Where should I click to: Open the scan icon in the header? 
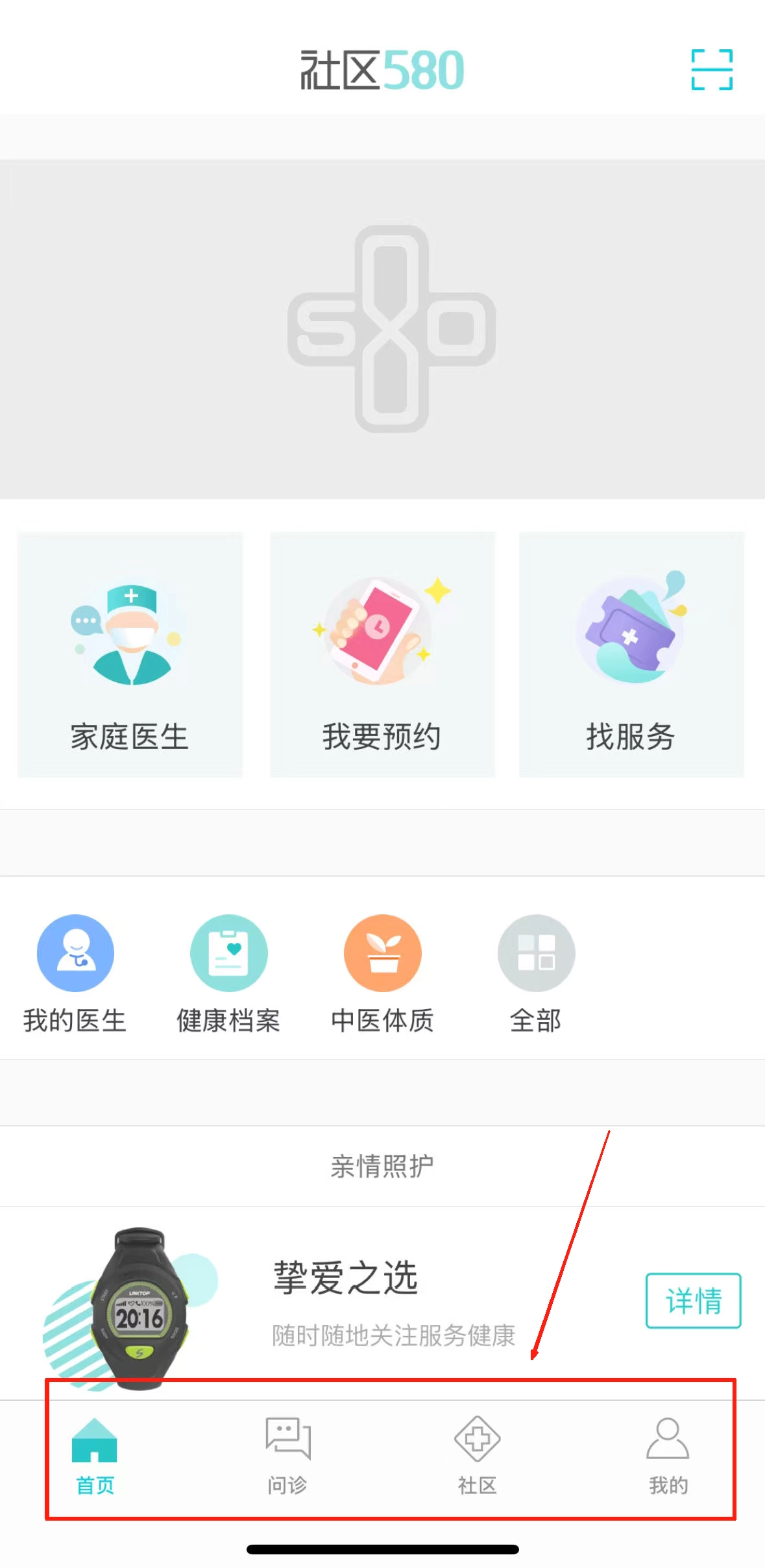point(712,69)
